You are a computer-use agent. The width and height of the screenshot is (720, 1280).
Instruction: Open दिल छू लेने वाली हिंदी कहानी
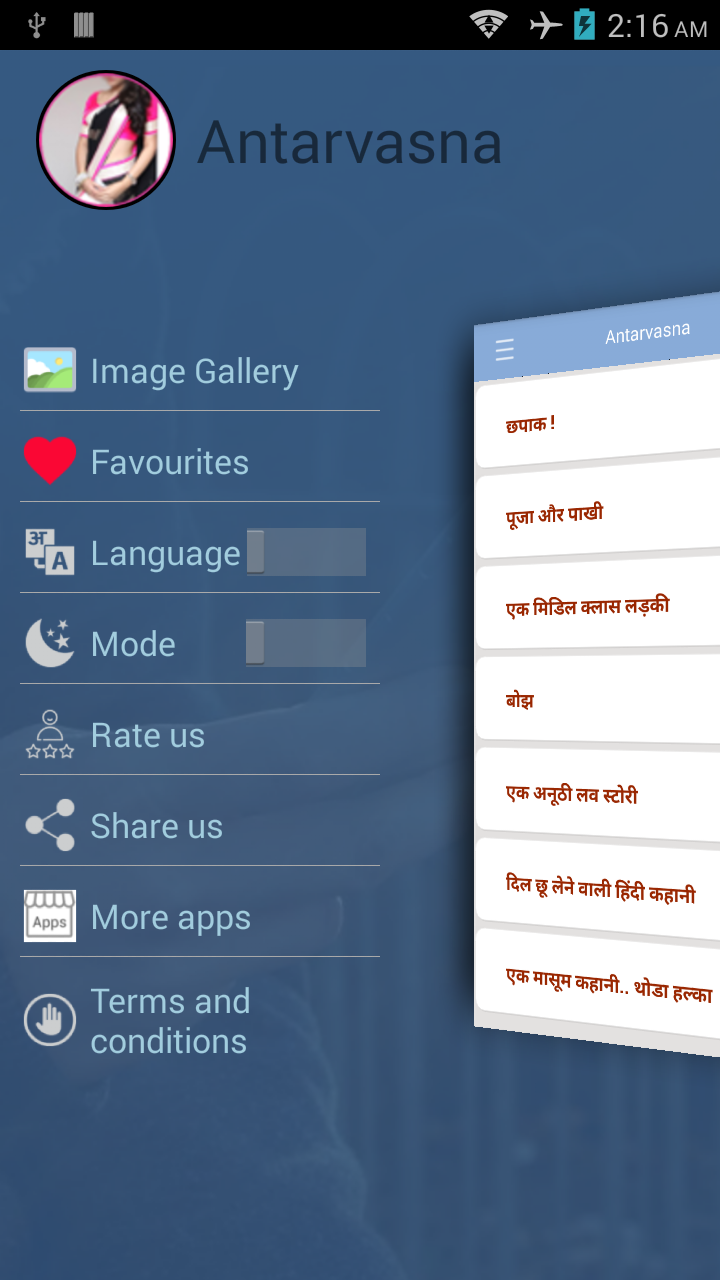coord(600,890)
